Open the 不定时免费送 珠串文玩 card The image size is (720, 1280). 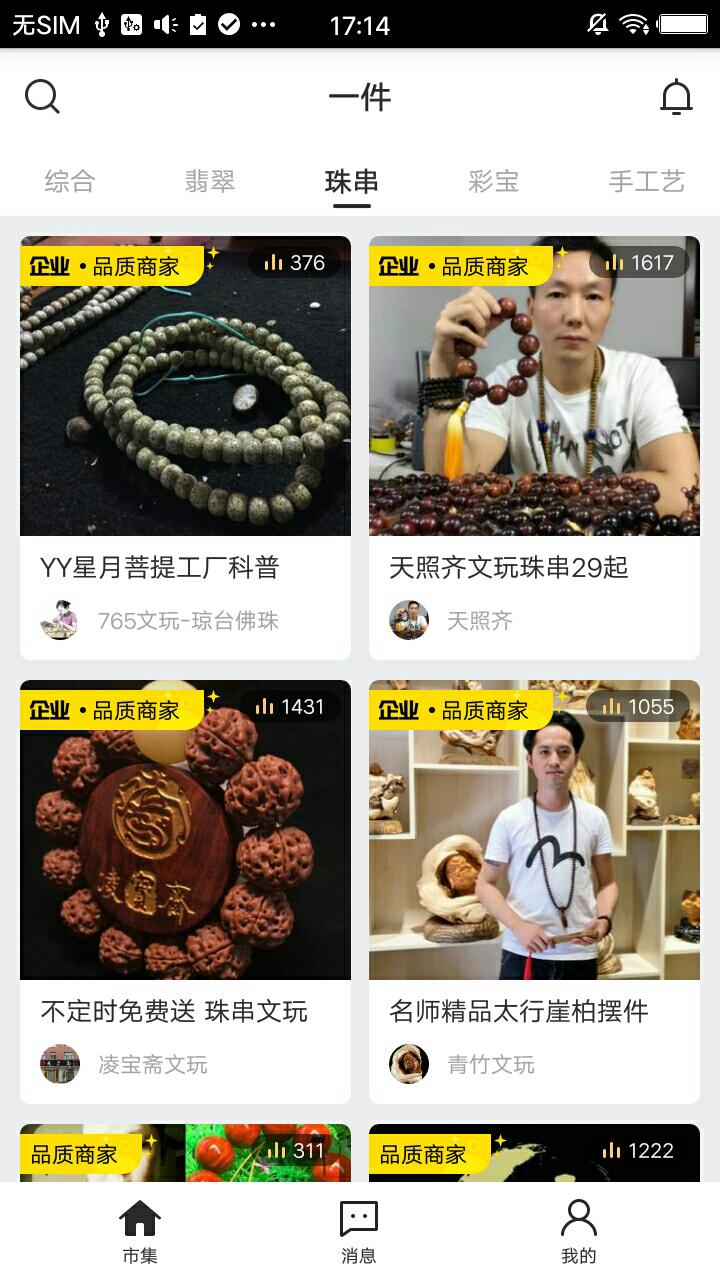185,890
